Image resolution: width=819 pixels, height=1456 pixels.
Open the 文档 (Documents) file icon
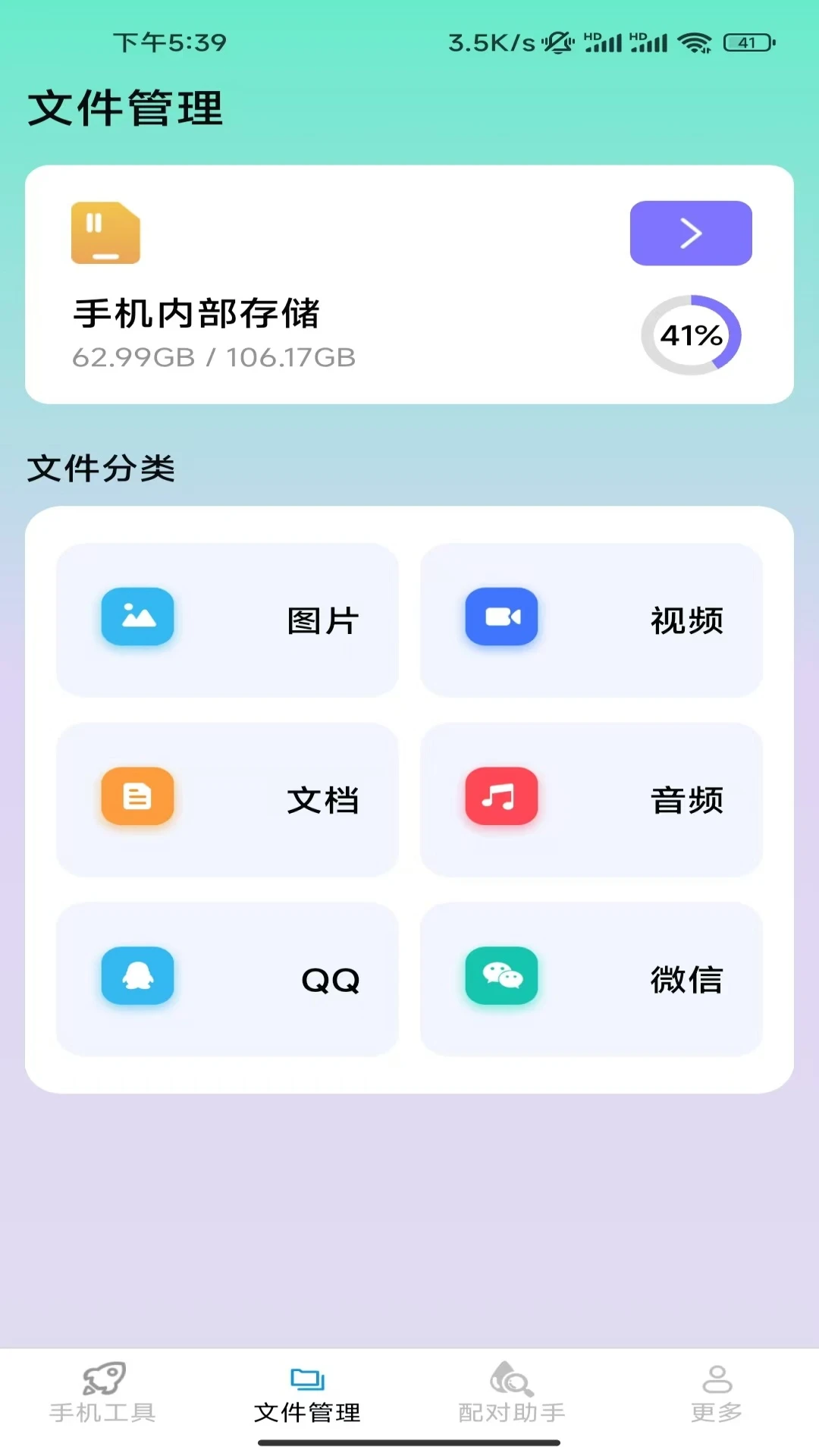137,797
